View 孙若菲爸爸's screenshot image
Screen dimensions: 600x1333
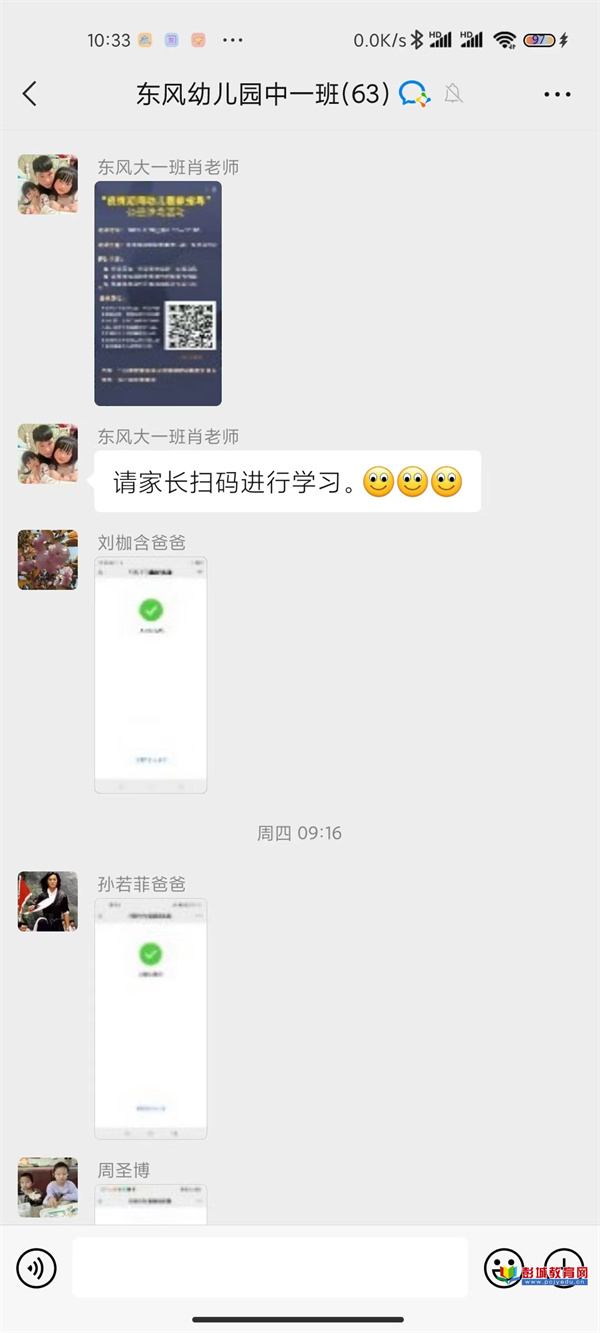tap(151, 1018)
